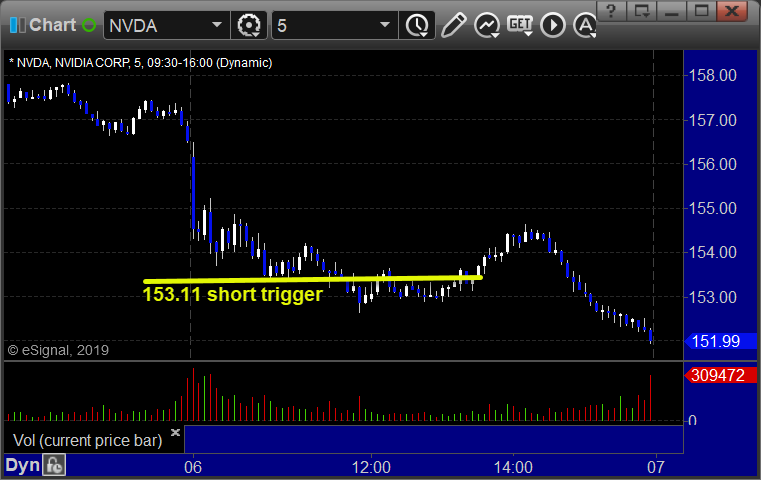This screenshot has height=480, width=761.
Task: Select the pencil drawing tool
Action: click(x=454, y=25)
